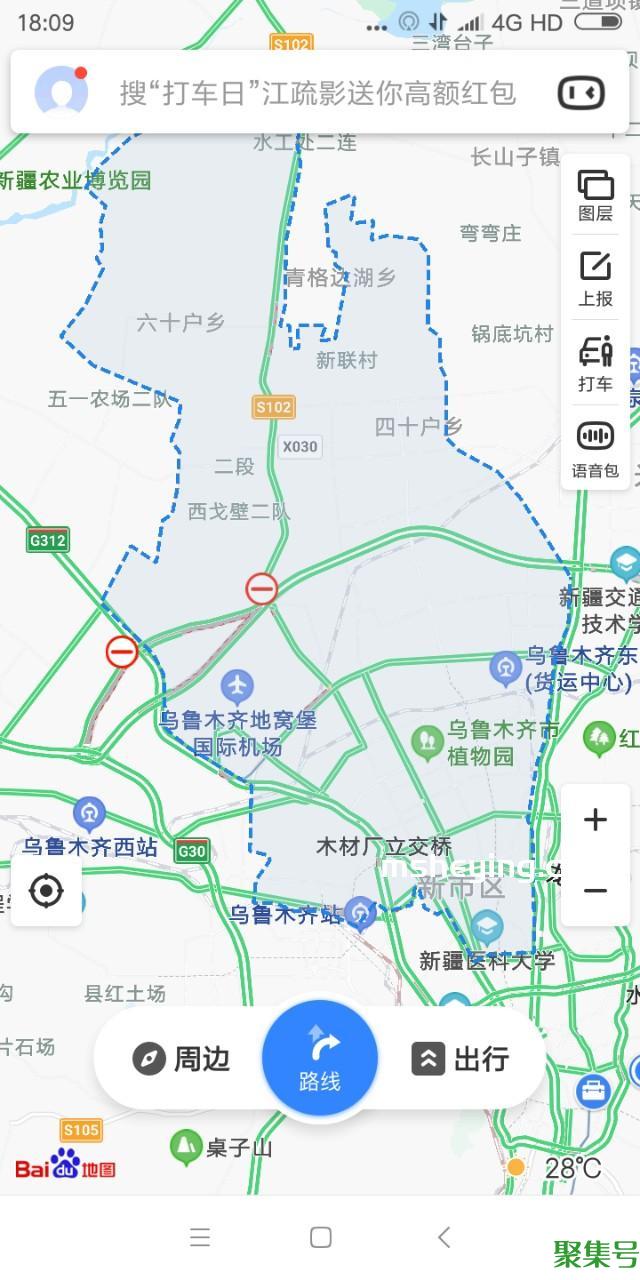Go back with system back button

coord(444,1237)
